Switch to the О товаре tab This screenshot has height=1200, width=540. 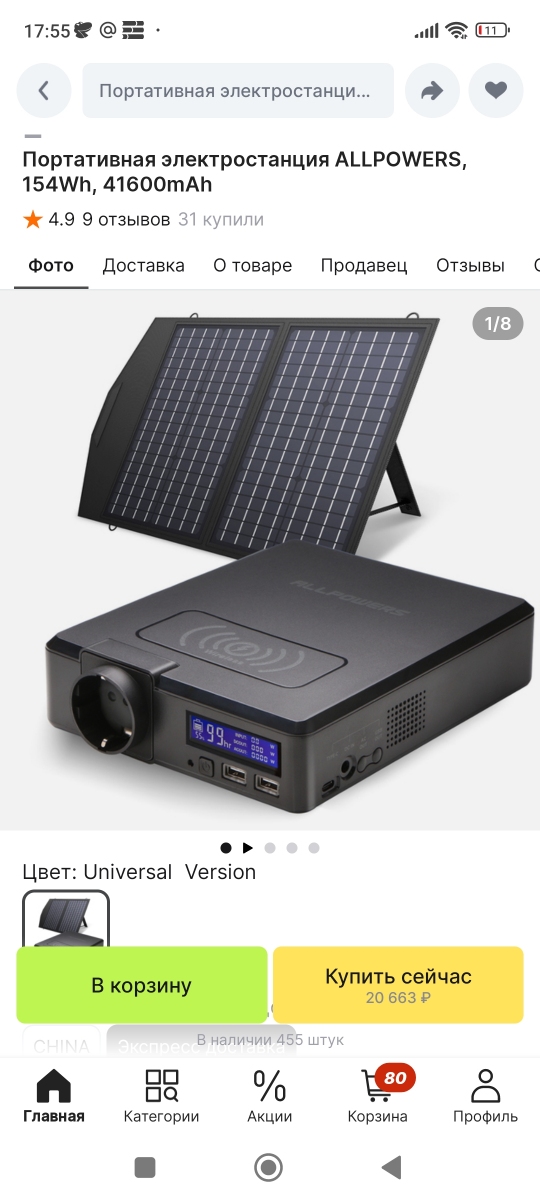[253, 266]
